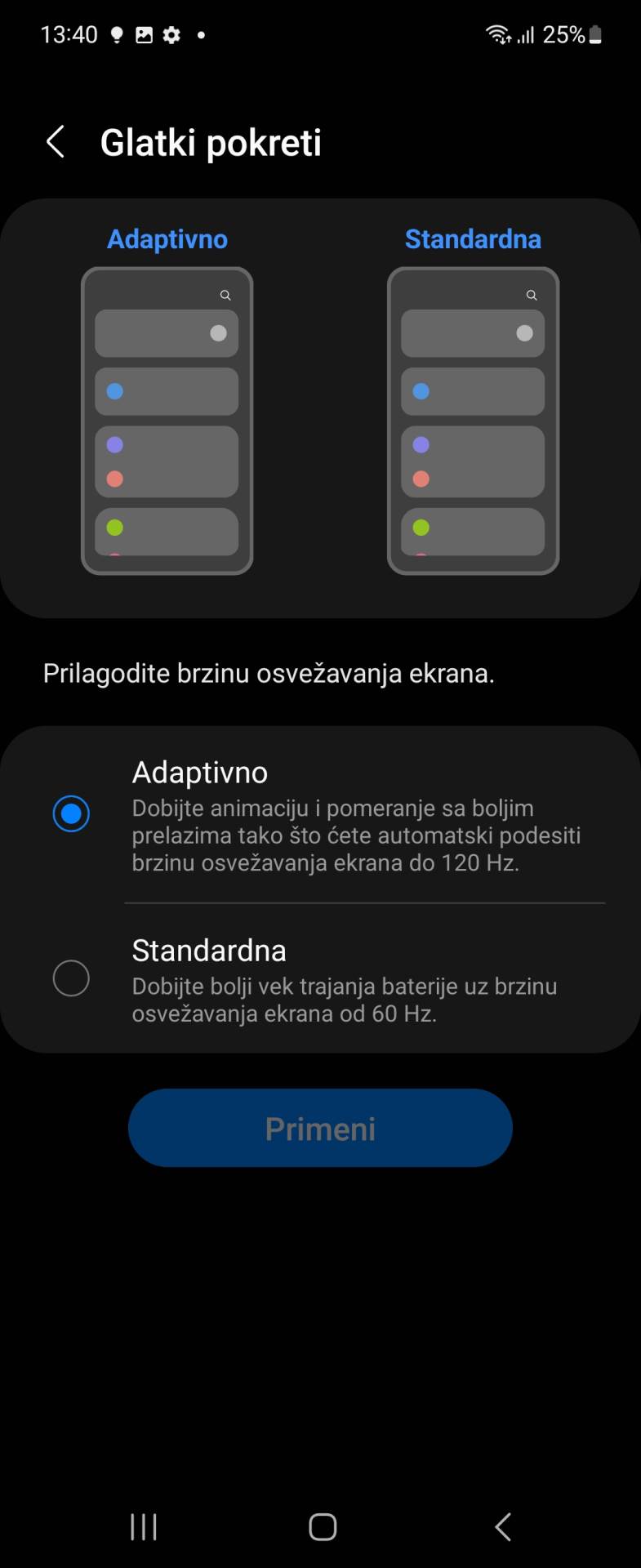Tap the Adaptivno preview phone thumbnail

coord(167,421)
